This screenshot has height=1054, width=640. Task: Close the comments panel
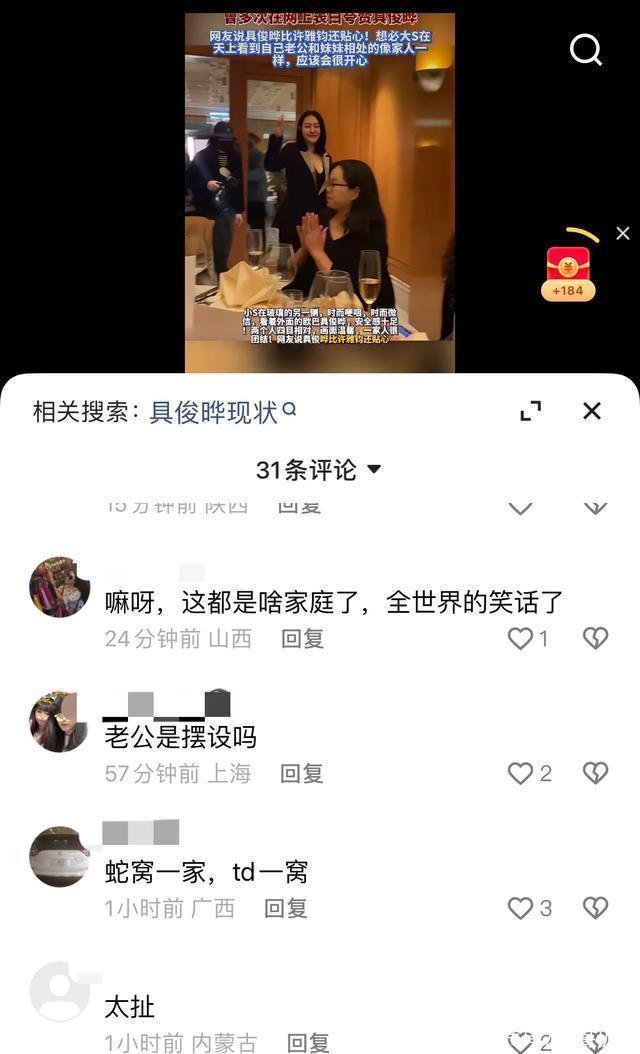pos(592,411)
